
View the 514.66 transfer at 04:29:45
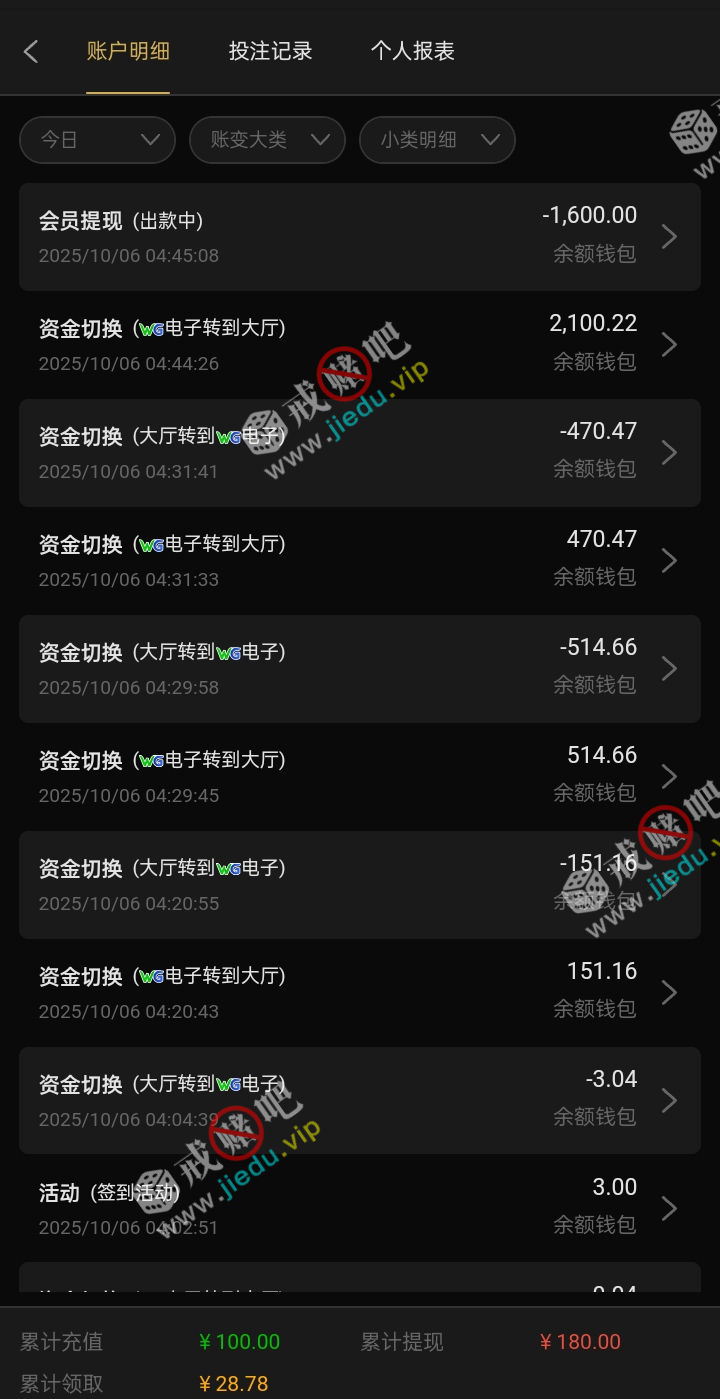360,777
